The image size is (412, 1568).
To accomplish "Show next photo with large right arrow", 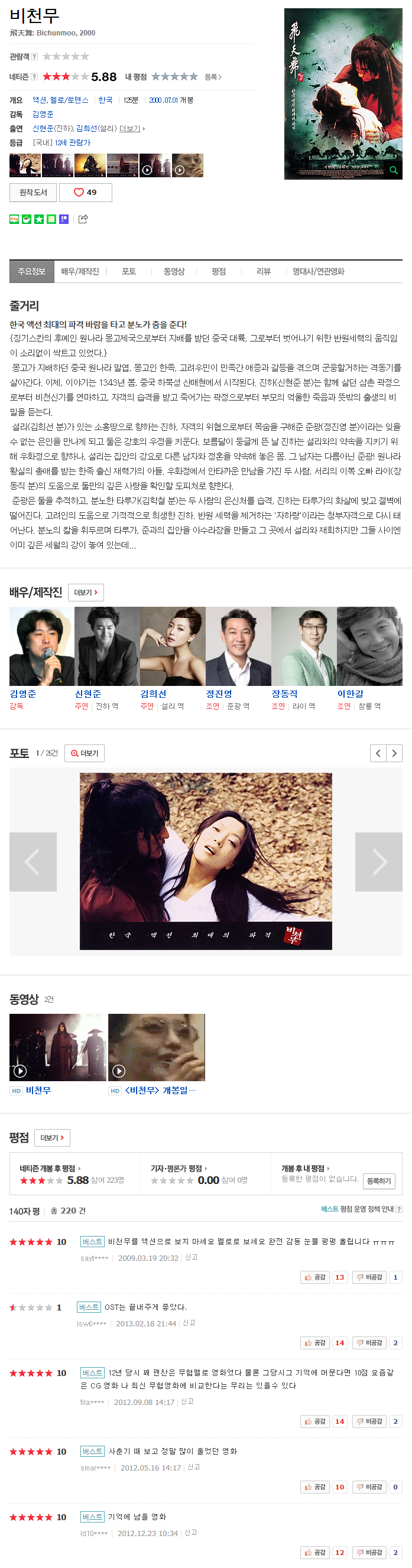I will coord(378,861).
